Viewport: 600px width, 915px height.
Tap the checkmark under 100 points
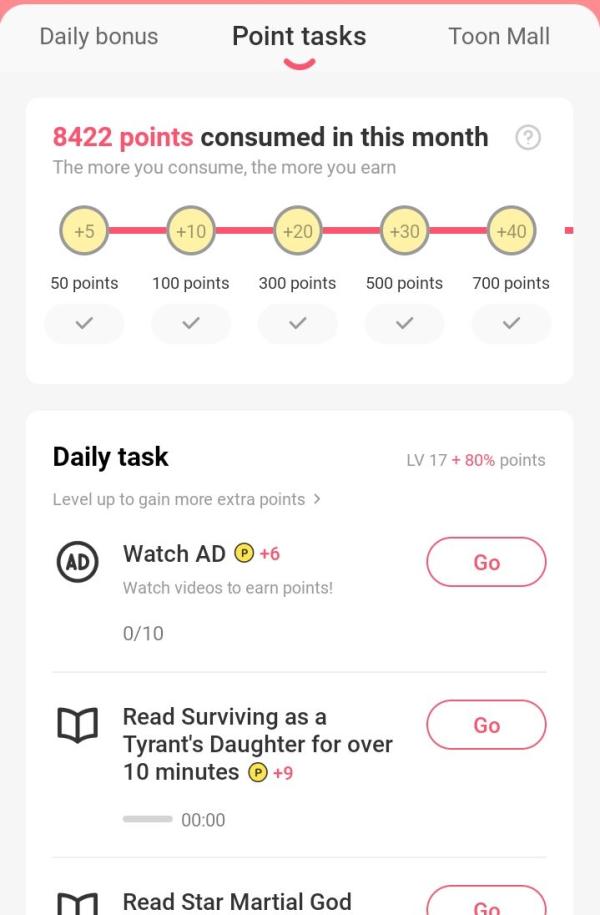[x=191, y=323]
